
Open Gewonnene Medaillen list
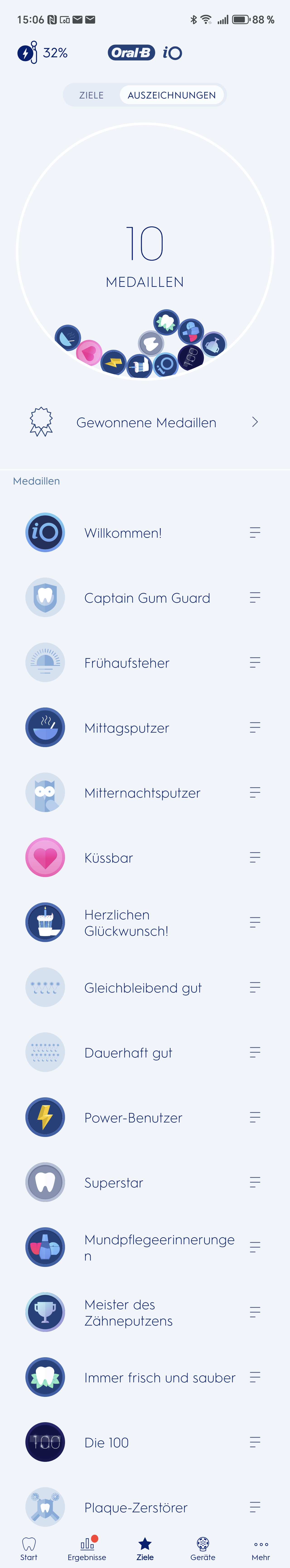[145, 422]
